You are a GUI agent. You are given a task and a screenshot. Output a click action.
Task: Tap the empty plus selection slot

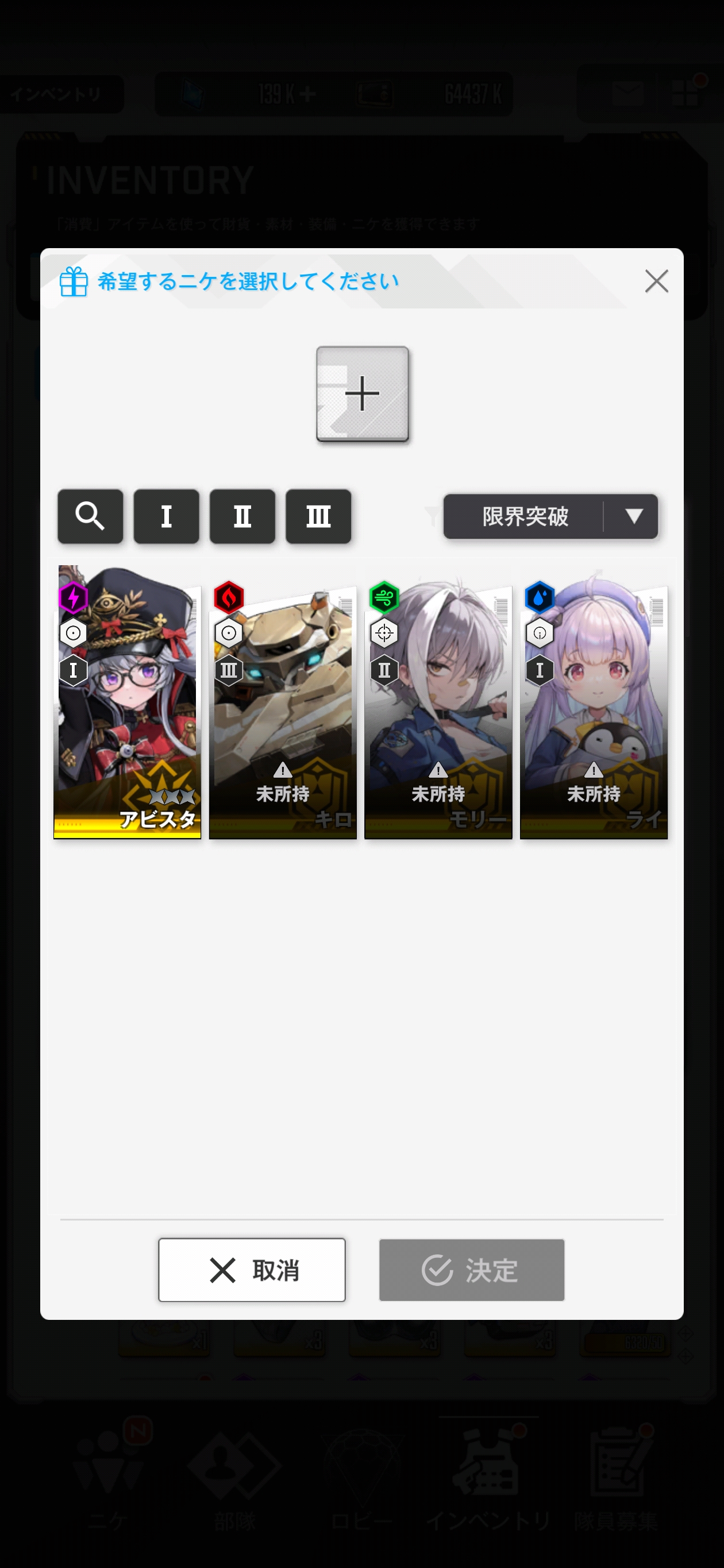point(363,394)
